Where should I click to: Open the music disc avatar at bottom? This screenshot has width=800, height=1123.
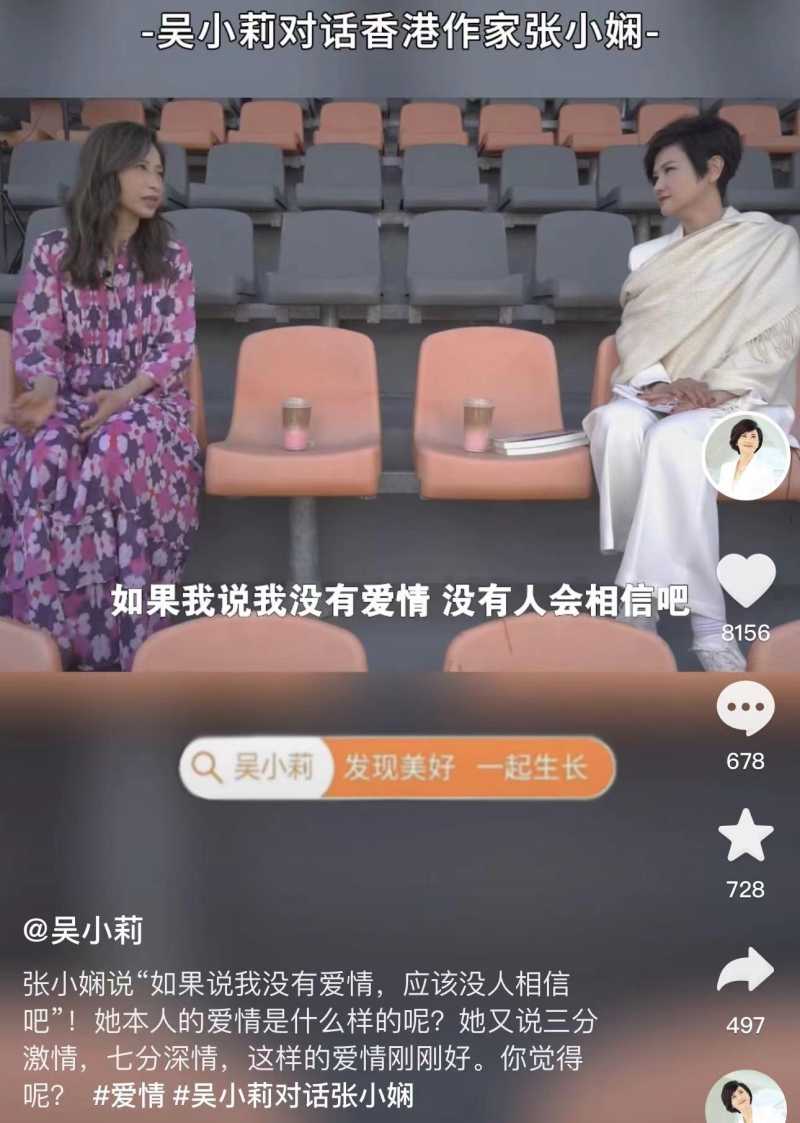(746, 1098)
